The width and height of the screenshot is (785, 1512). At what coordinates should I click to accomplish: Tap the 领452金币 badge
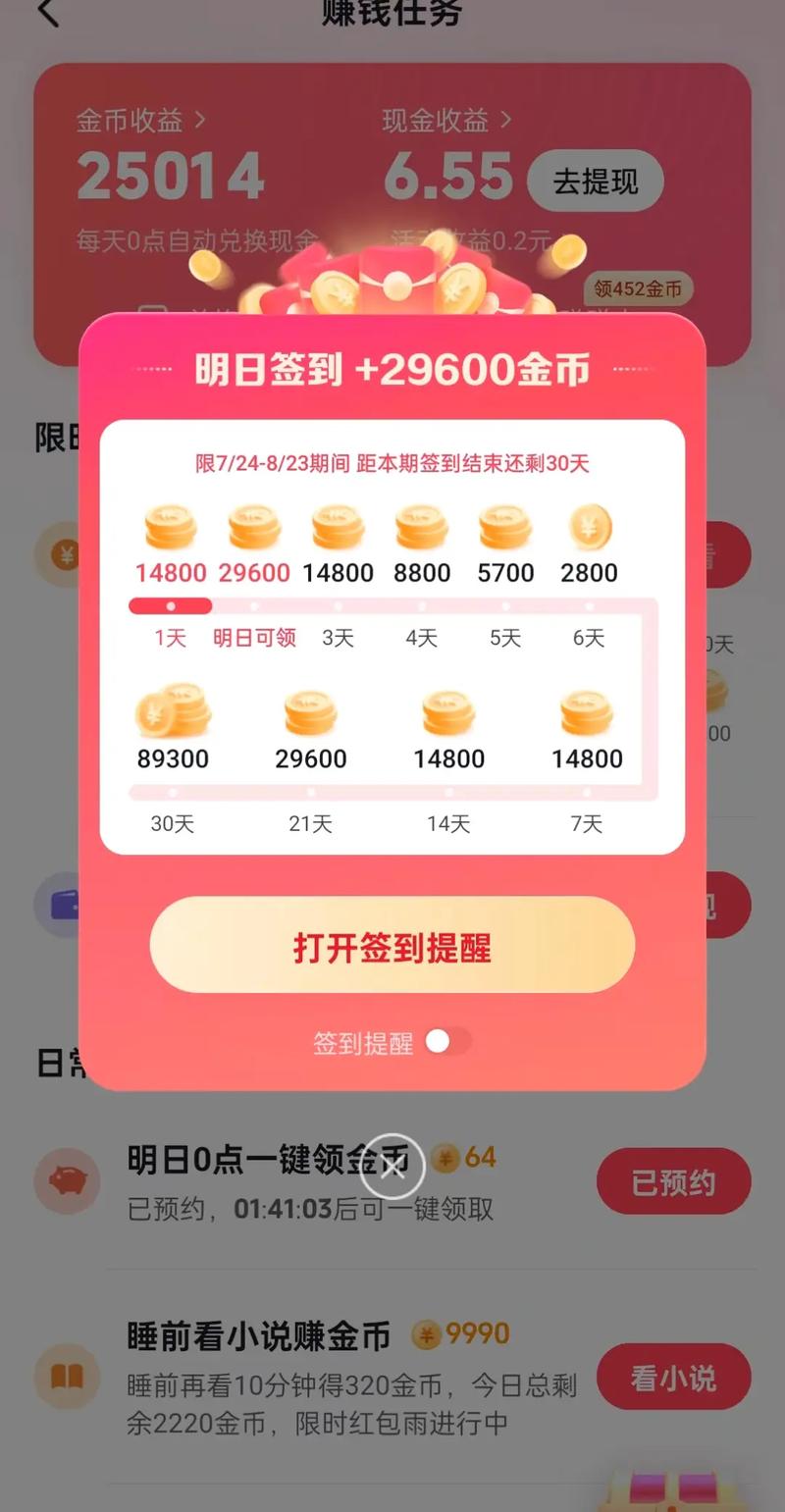coord(638,289)
